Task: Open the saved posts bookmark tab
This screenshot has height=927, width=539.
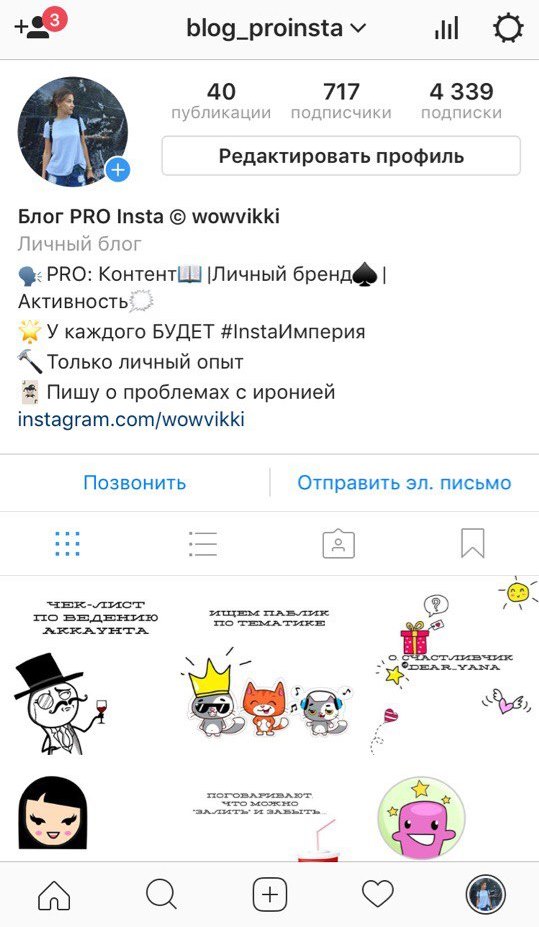Action: coord(473,543)
